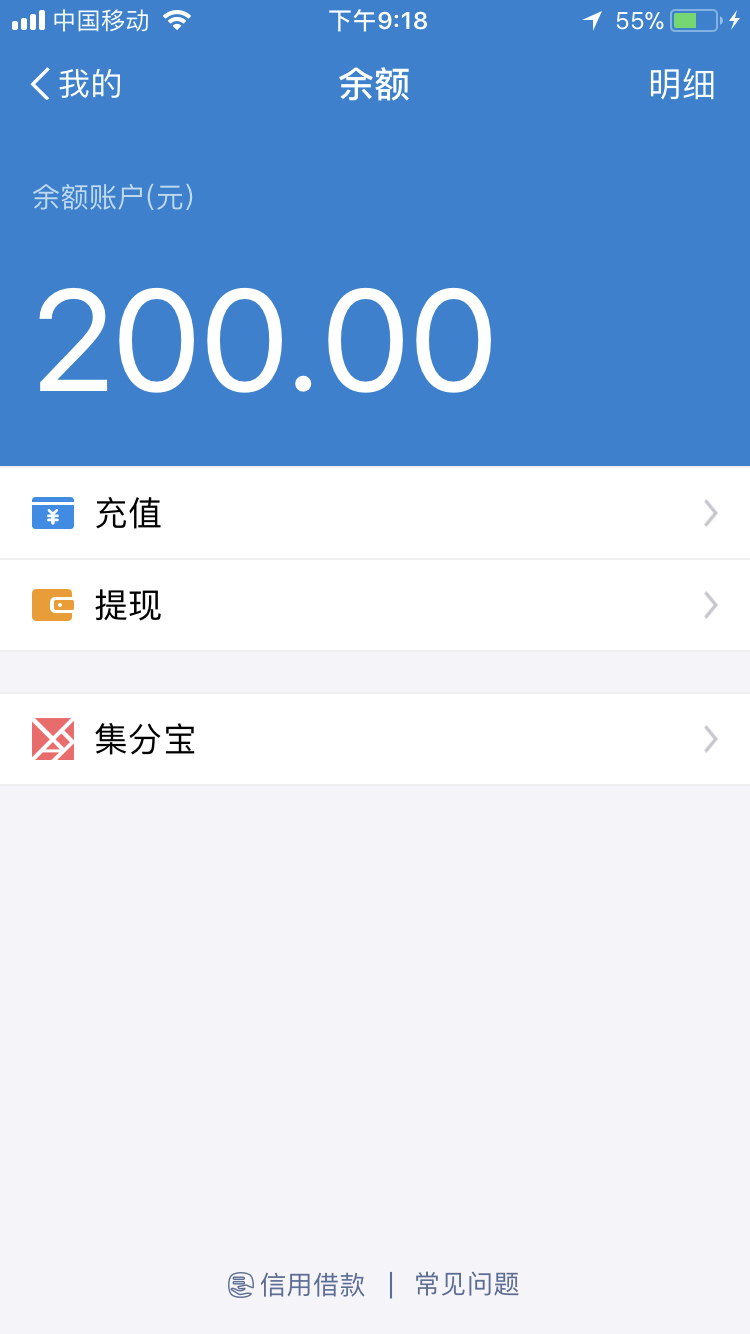The image size is (750, 1334).
Task: Tap the 余额账户(元) label
Action: pyautogui.click(x=114, y=198)
